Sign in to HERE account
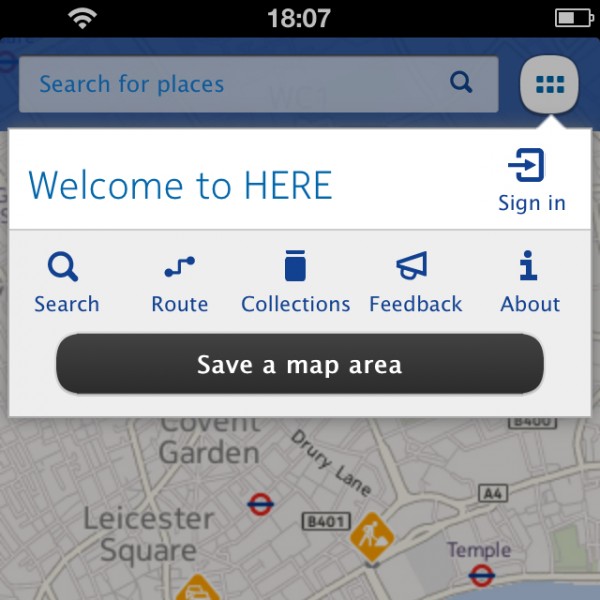600x600 pixels. (531, 180)
